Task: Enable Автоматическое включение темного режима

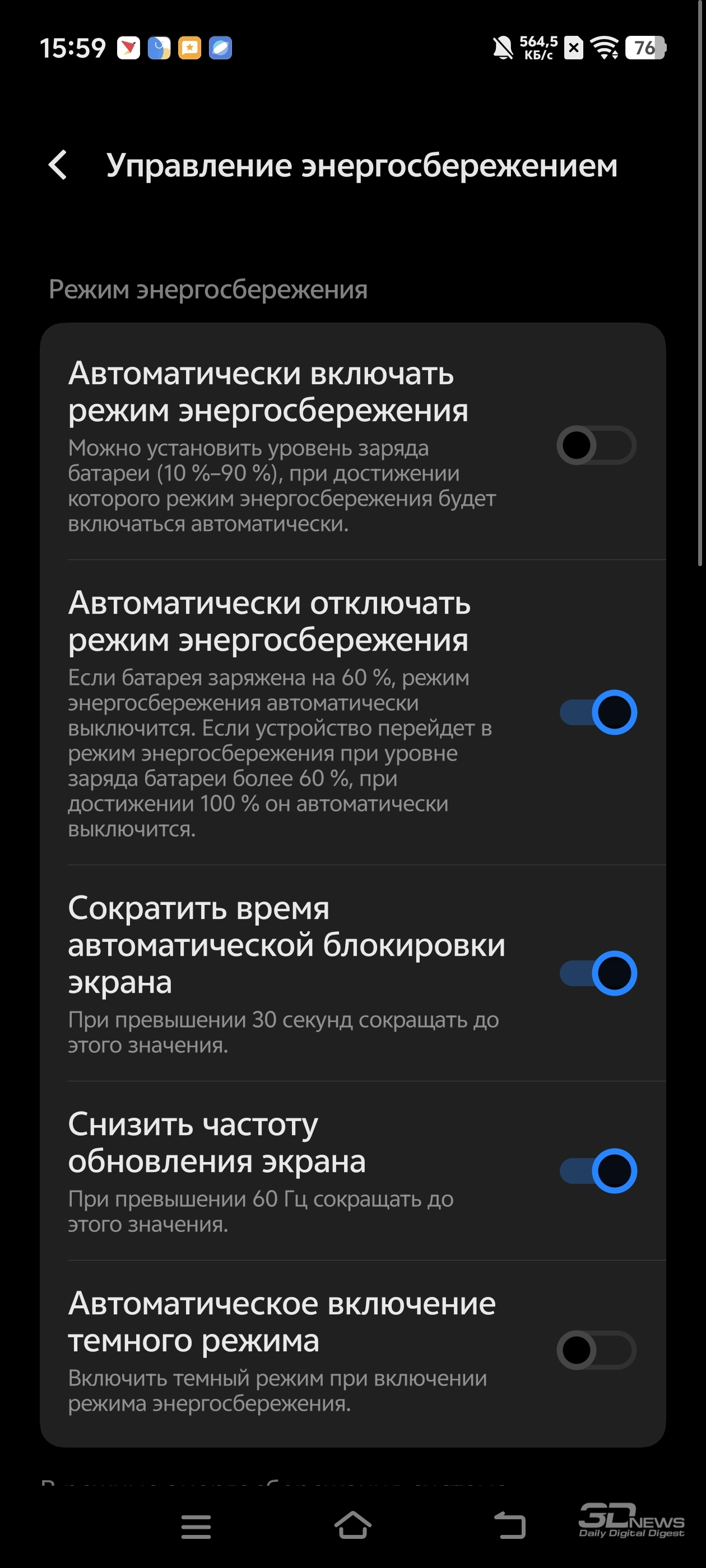Action: pos(596,1350)
